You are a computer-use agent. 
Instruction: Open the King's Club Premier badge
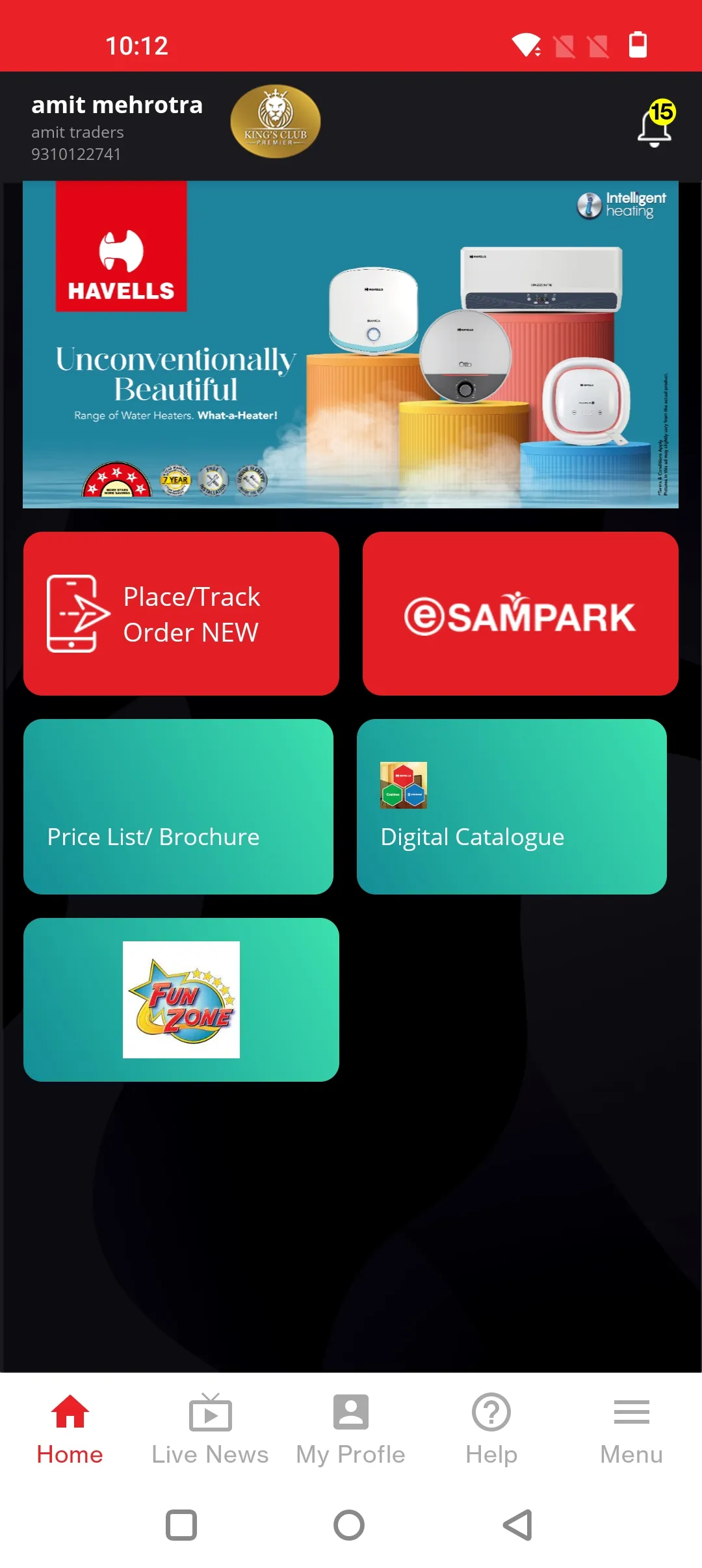[x=276, y=122]
